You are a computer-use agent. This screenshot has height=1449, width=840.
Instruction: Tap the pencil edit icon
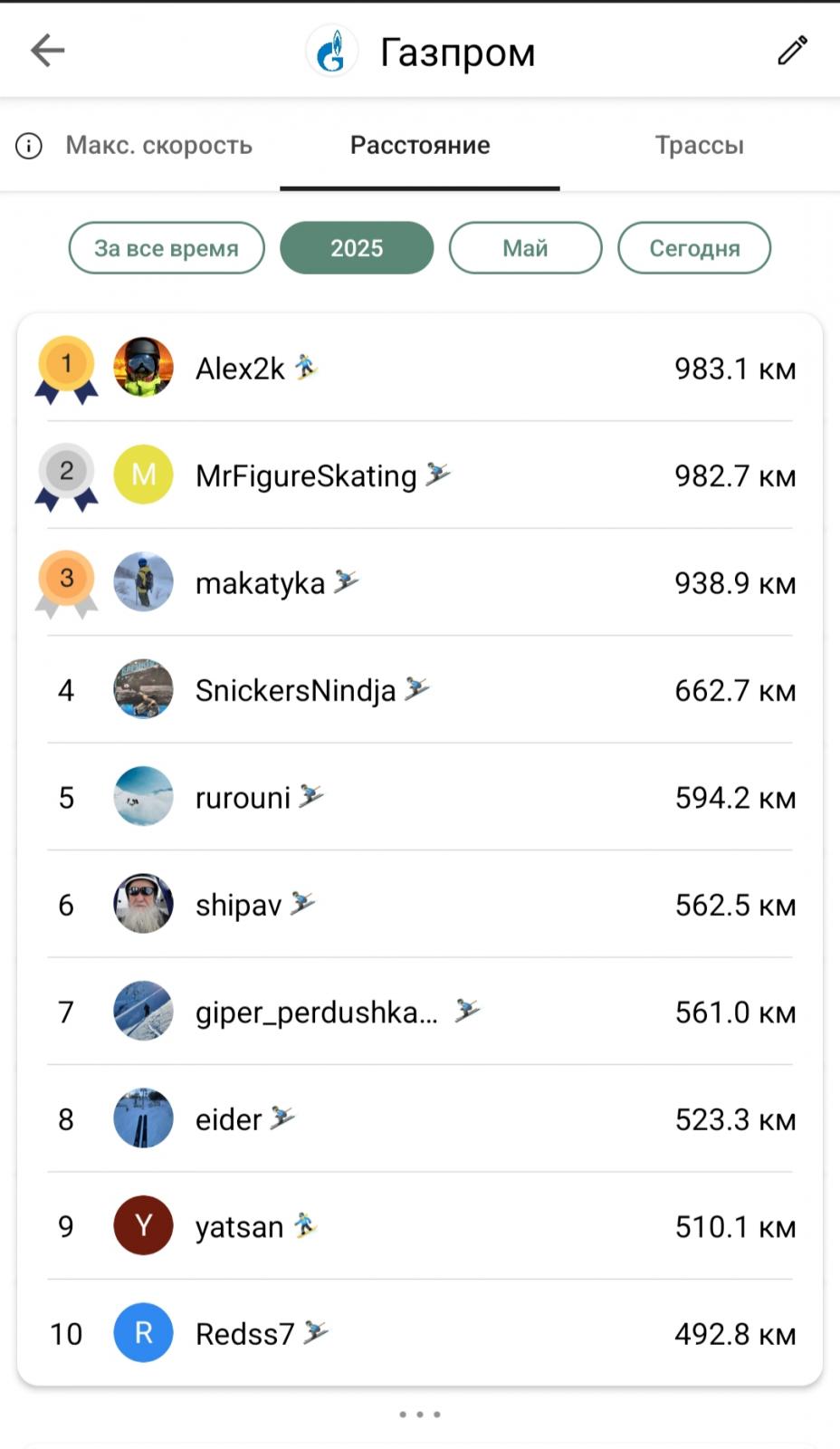(x=792, y=51)
